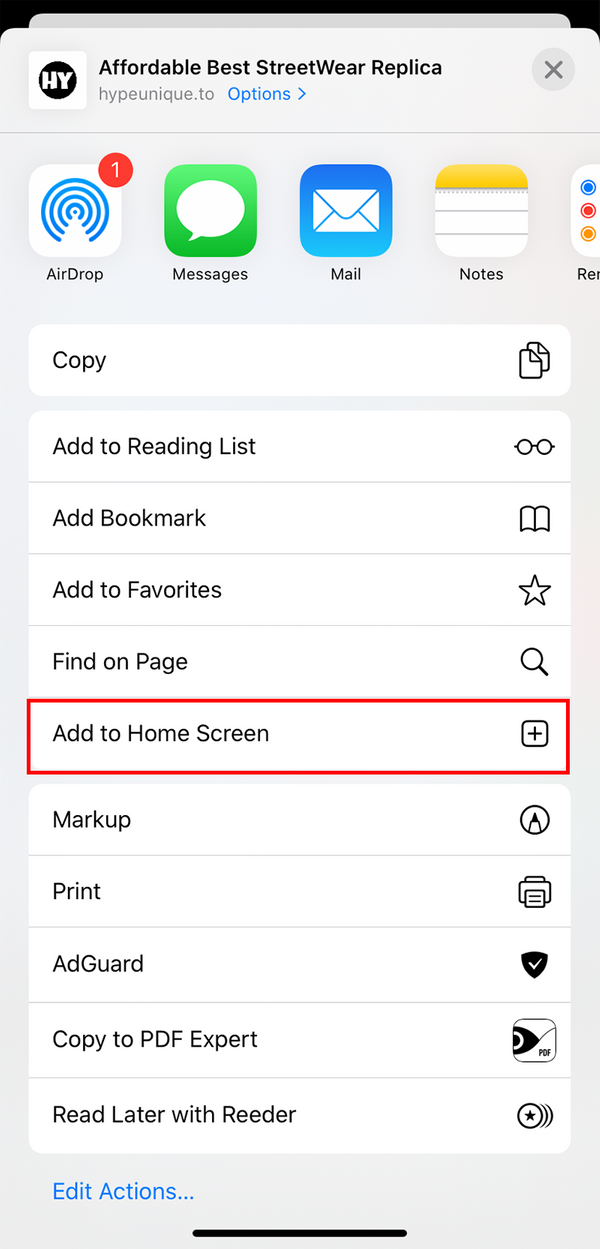Open Edit Actions settings
This screenshot has width=600, height=1249.
pos(123,1192)
